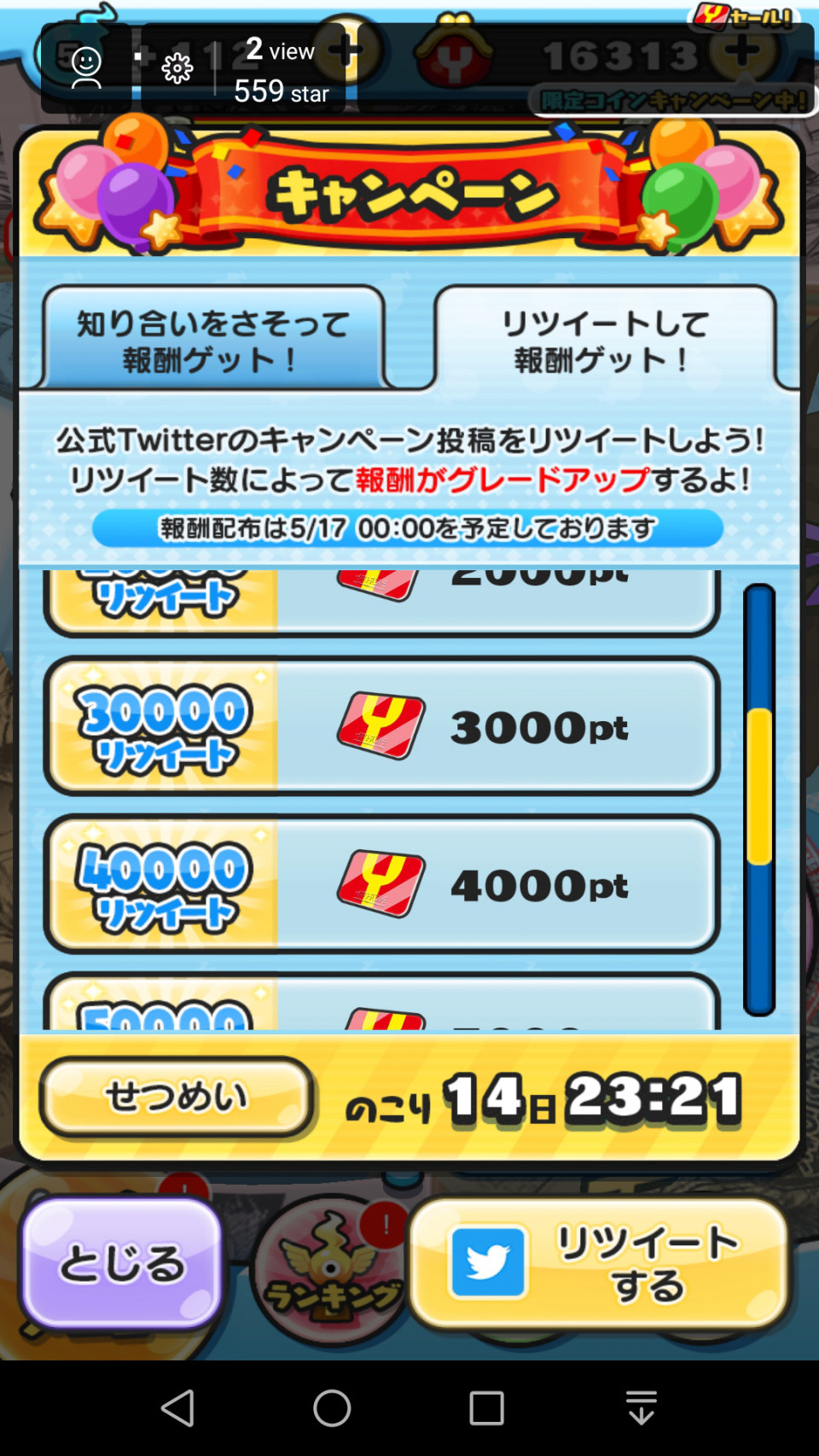Go back with system back button
The width and height of the screenshot is (819, 1456).
point(178,1408)
